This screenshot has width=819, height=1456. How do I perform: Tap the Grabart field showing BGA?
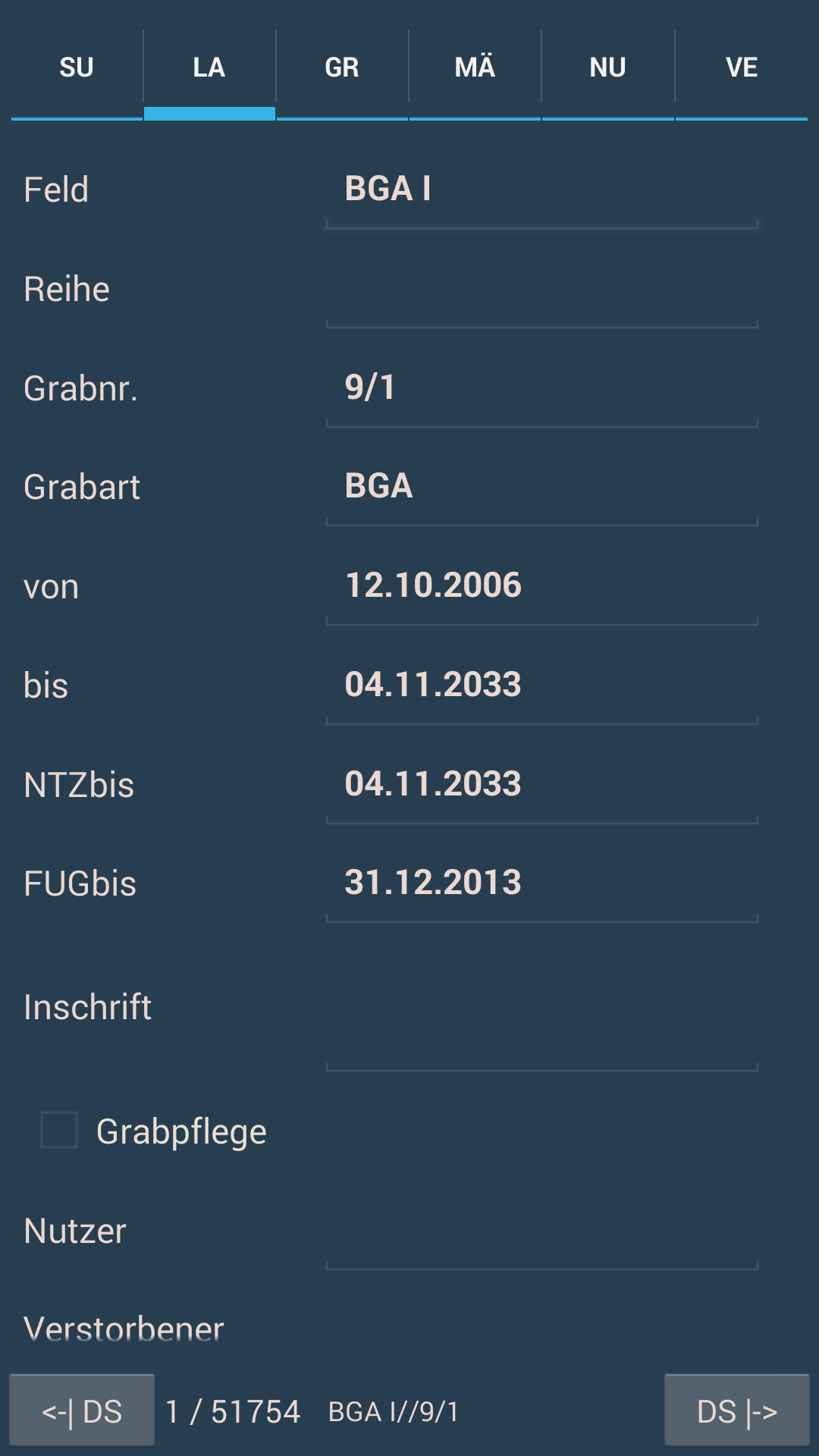[x=542, y=488]
